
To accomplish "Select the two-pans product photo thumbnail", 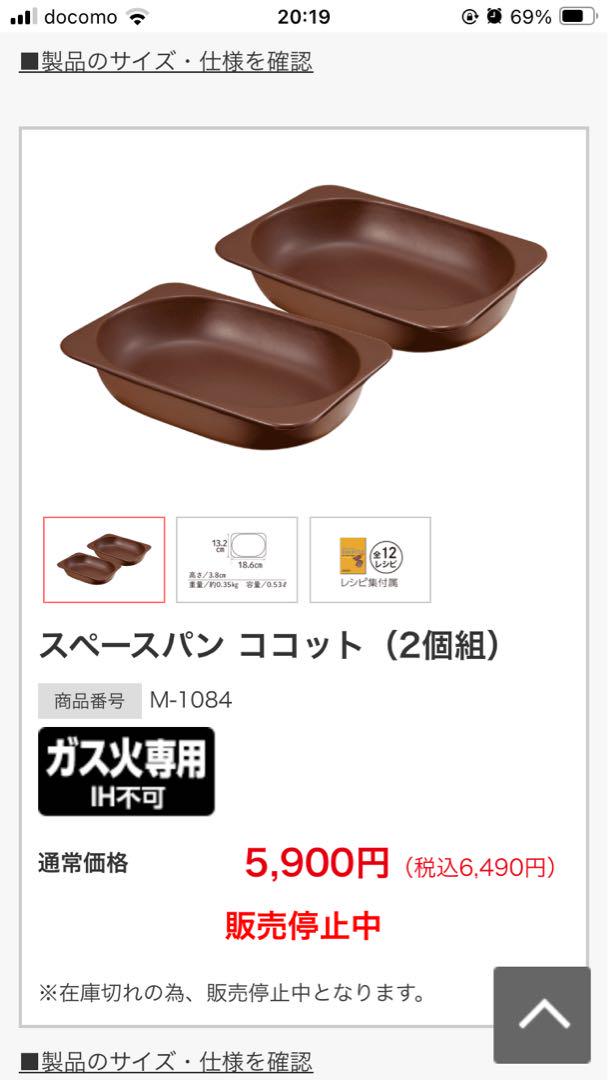I will click(x=104, y=559).
